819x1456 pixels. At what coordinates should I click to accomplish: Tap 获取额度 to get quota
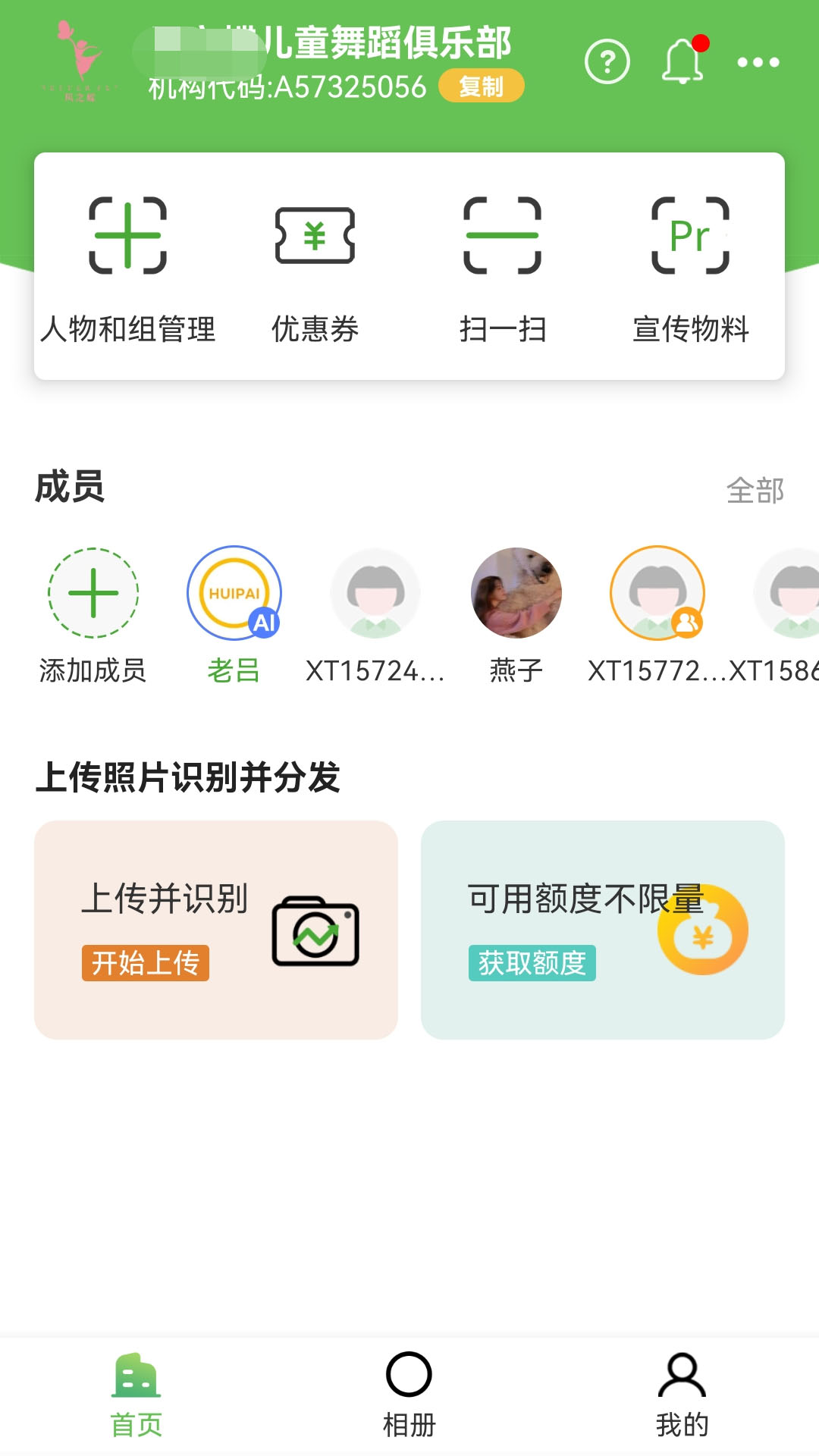[x=532, y=963]
